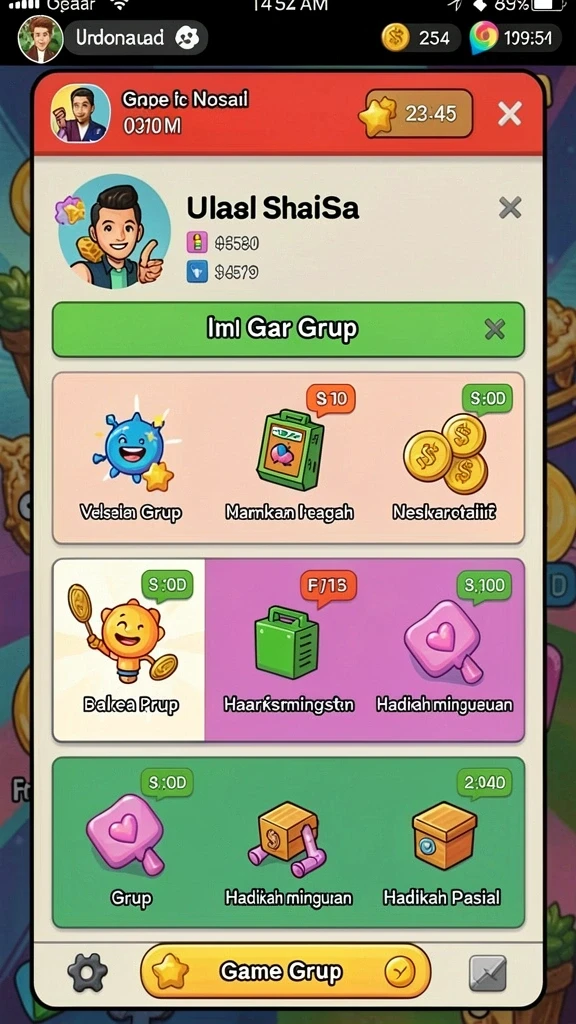Tap the green Iml Gar Grup banner

288,329
